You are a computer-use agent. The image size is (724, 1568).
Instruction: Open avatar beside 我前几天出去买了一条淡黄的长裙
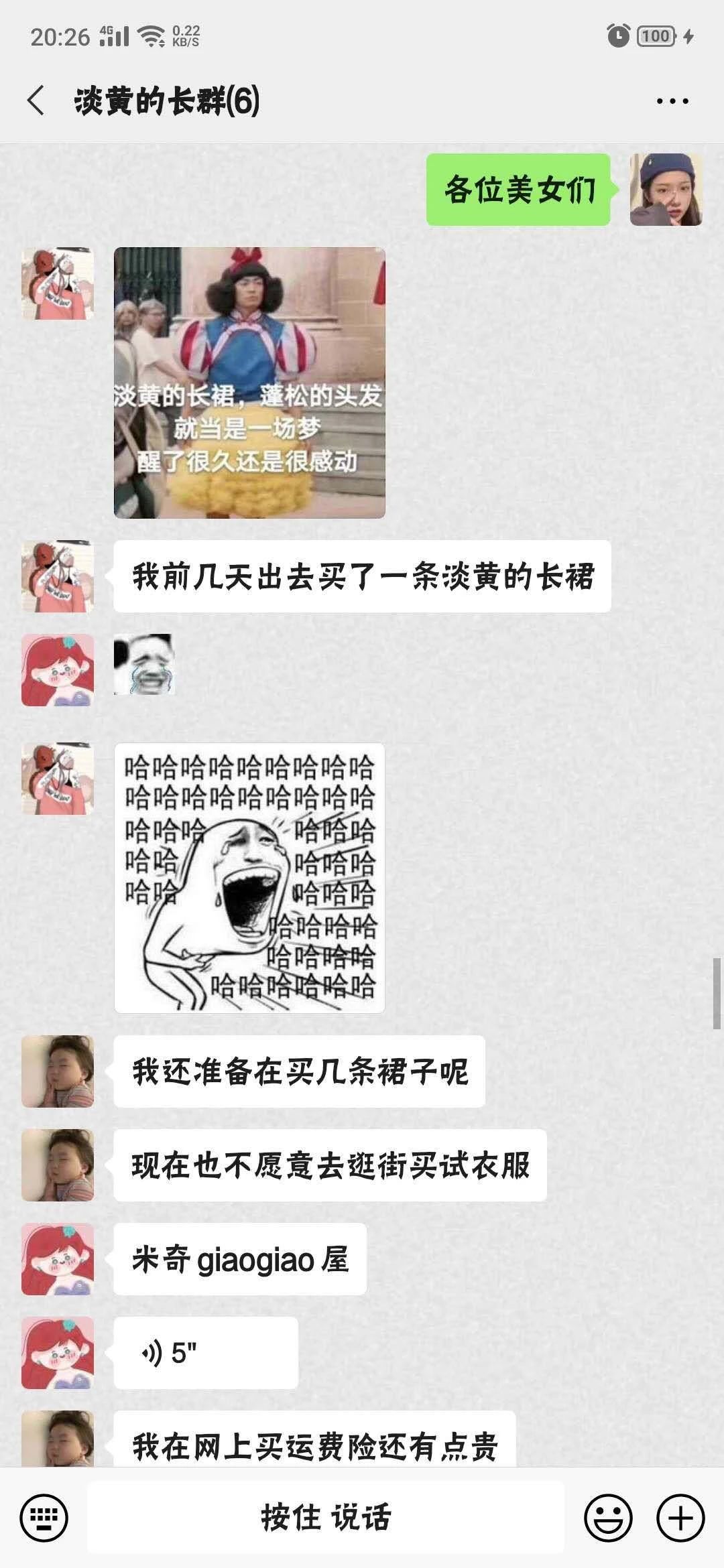pos(58,576)
